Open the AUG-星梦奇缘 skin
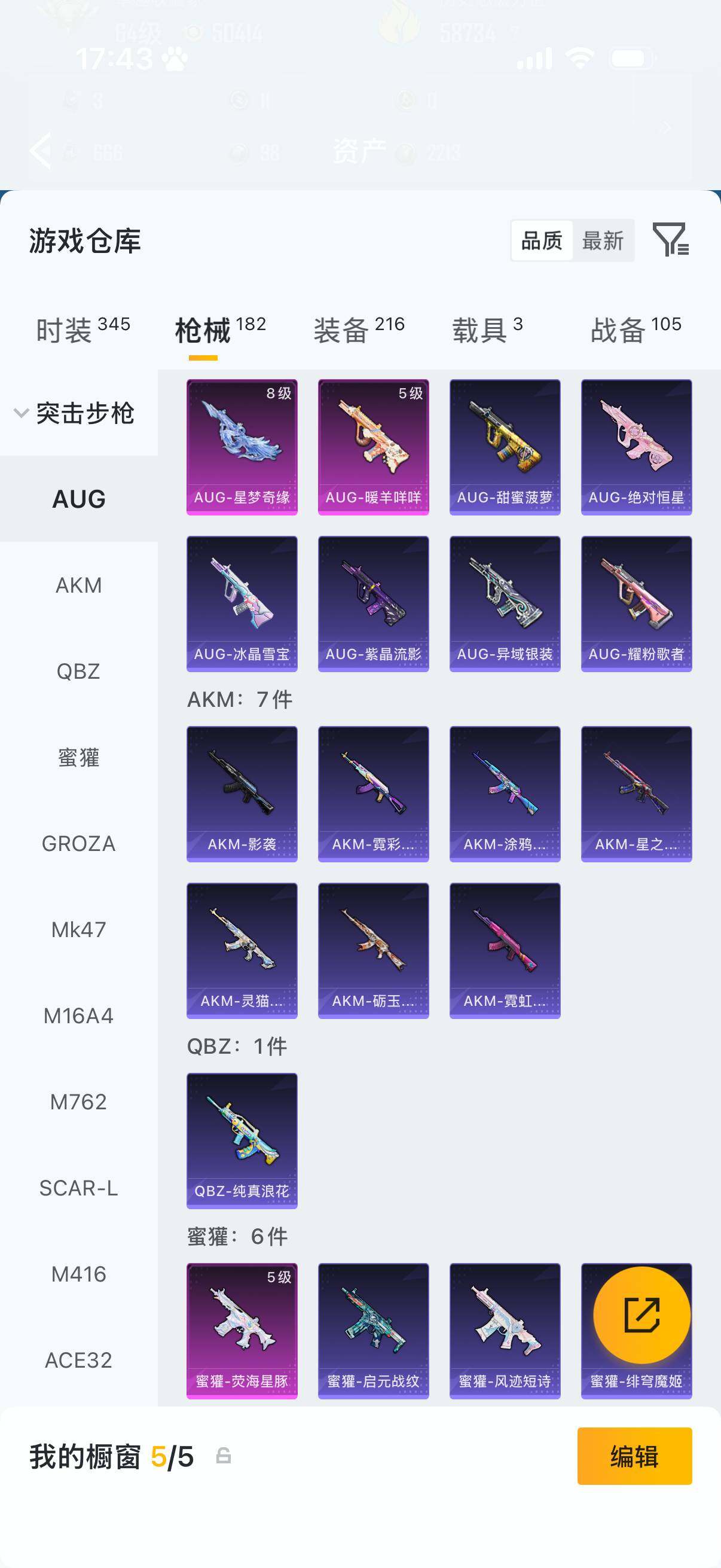Screen dimensions: 721x1568 tap(242, 447)
